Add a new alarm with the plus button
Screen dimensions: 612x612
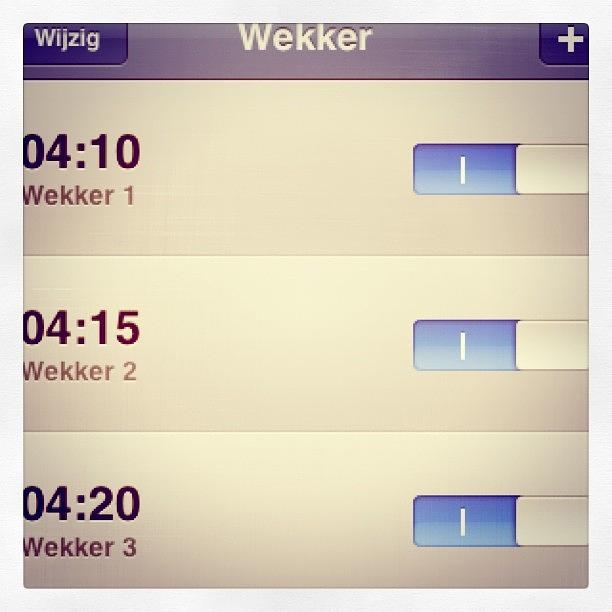coord(567,41)
